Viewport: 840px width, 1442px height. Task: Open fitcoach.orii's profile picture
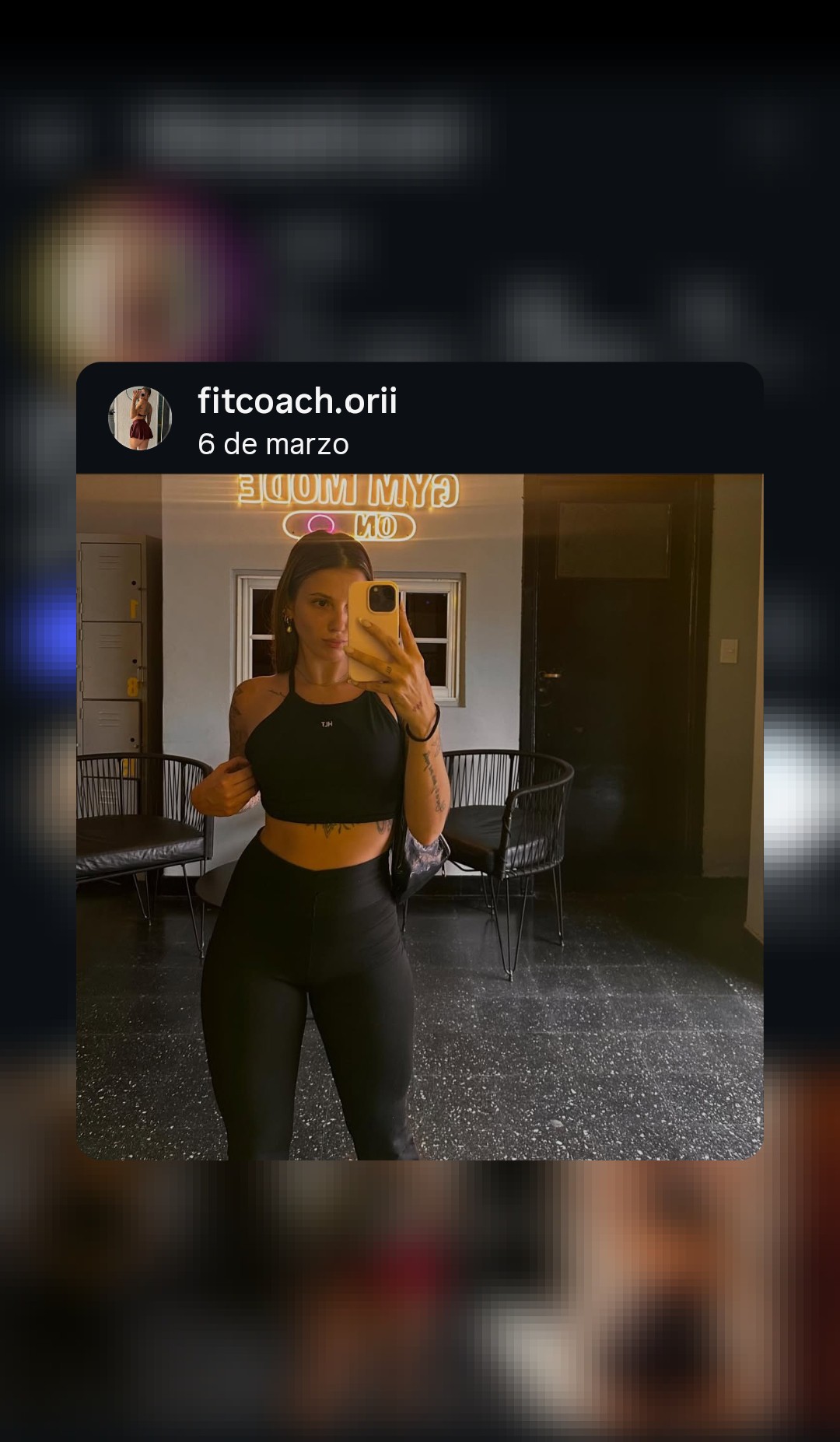click(x=140, y=418)
